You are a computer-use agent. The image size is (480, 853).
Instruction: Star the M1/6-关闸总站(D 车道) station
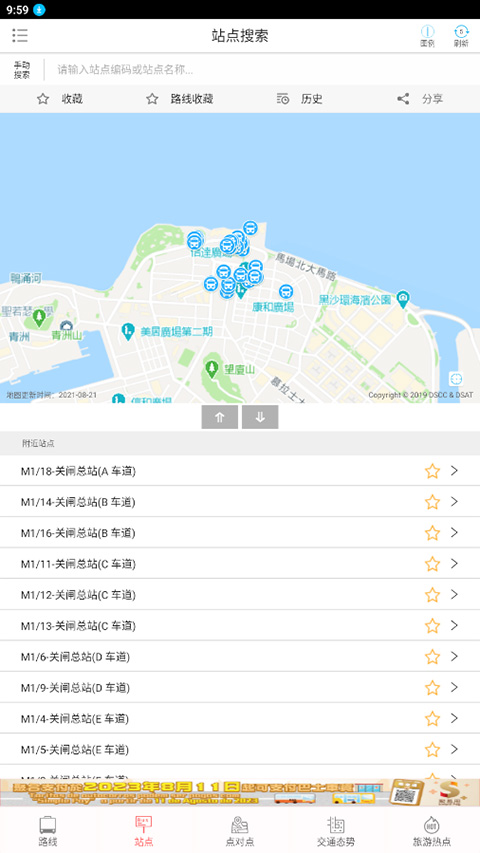pos(432,657)
